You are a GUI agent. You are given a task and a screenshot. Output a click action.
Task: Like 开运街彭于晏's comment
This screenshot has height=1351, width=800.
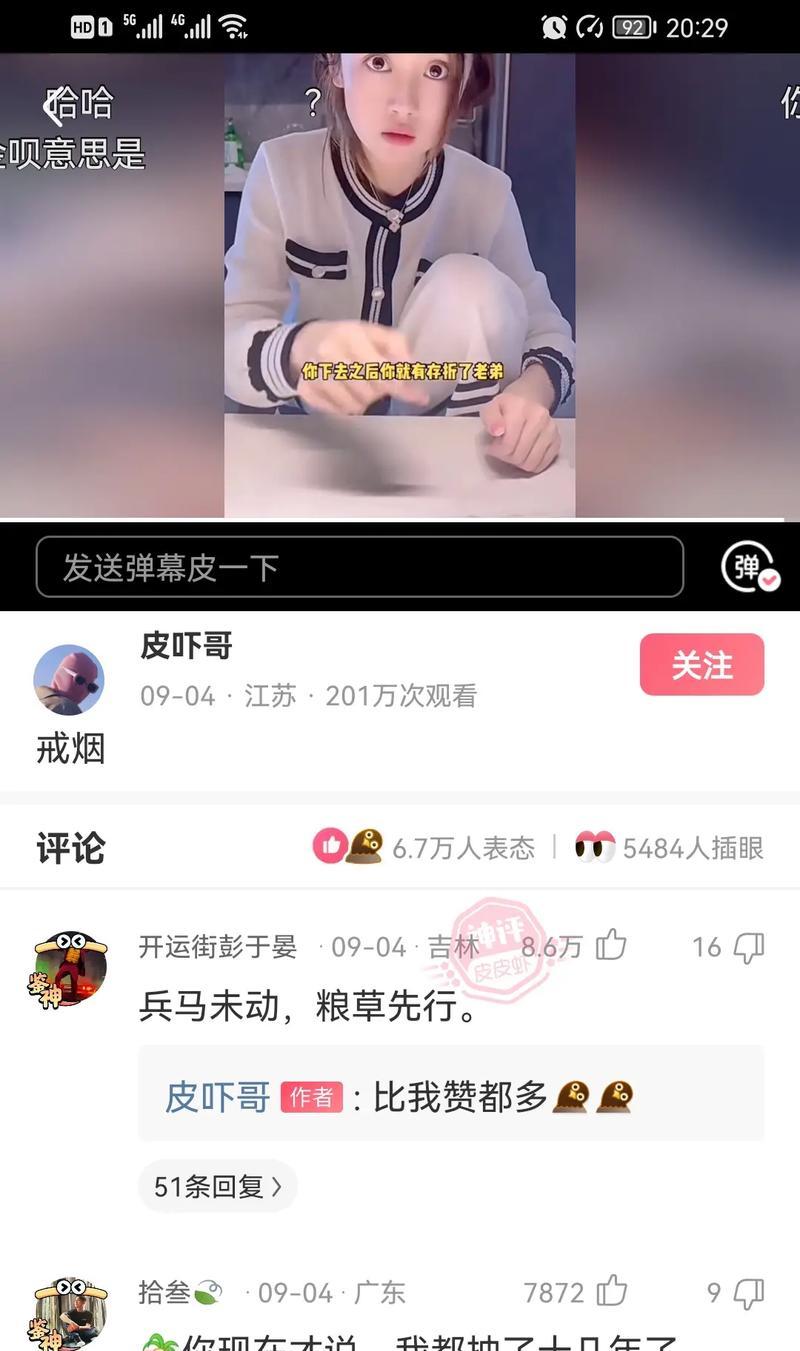click(x=611, y=946)
